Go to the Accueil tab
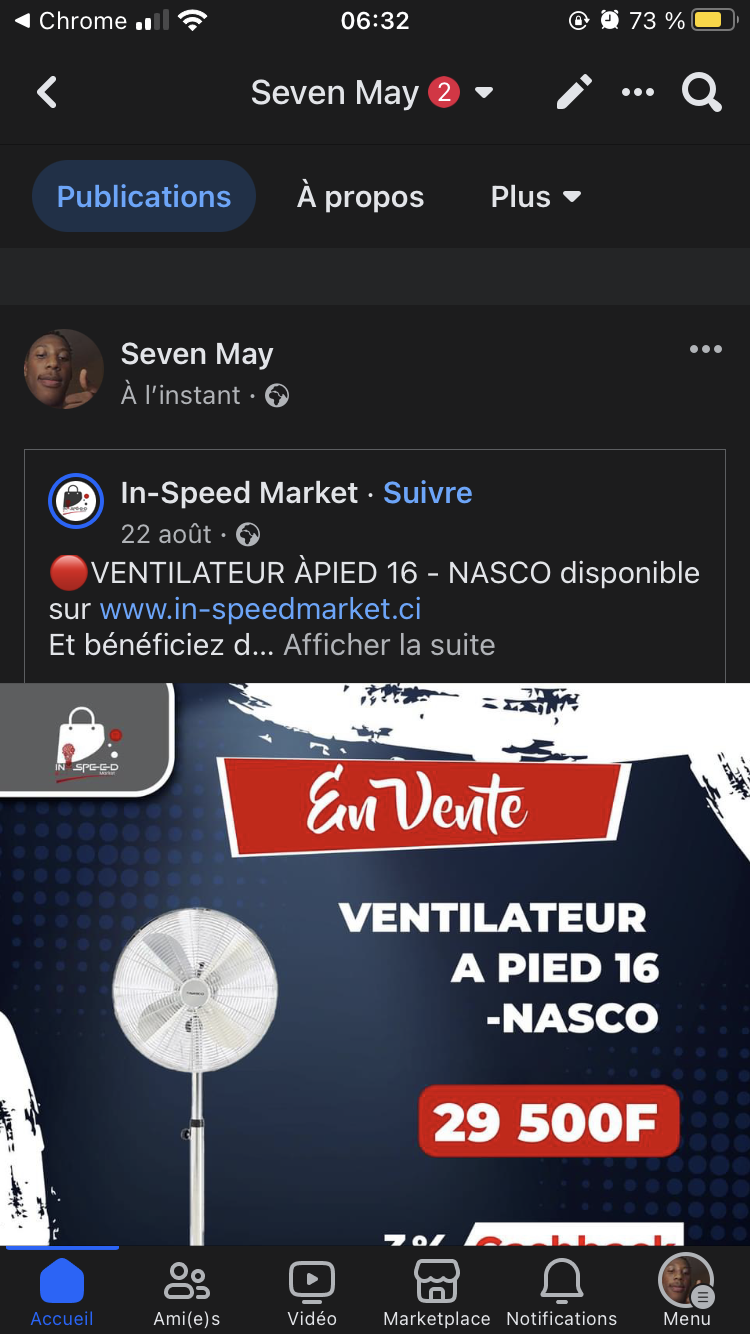The height and width of the screenshot is (1334, 750). click(x=62, y=1292)
